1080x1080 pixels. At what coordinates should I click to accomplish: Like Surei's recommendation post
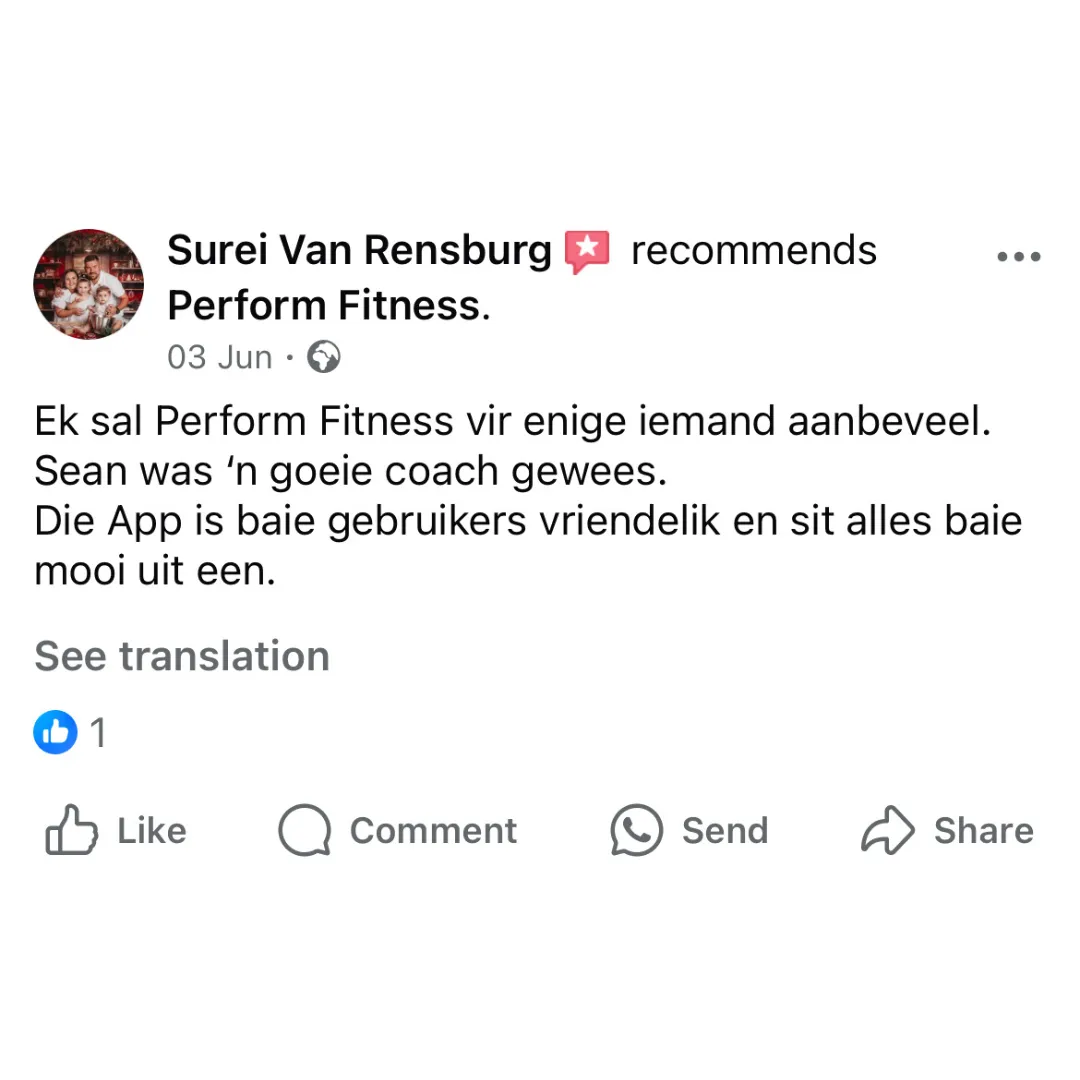click(x=117, y=831)
